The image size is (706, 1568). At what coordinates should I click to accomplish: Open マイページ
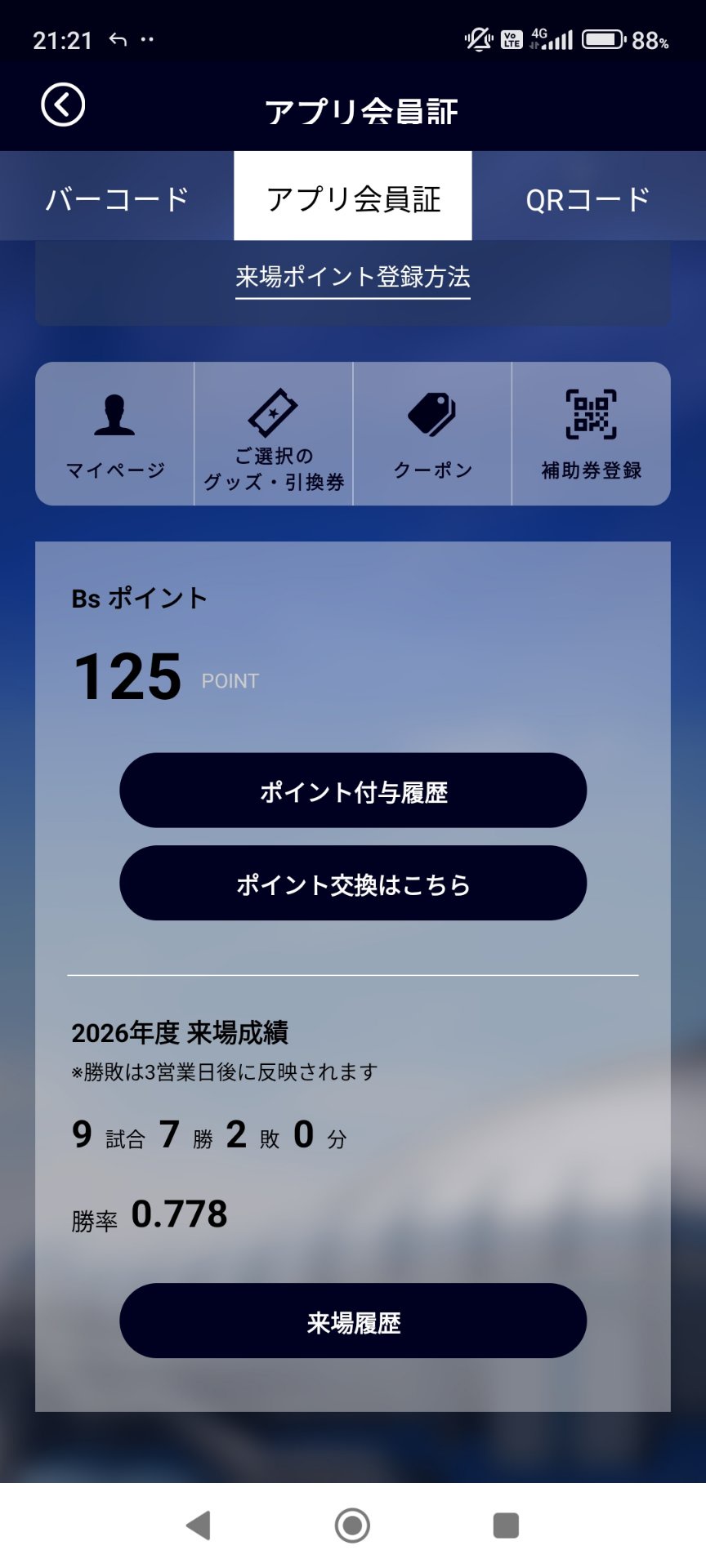(115, 434)
